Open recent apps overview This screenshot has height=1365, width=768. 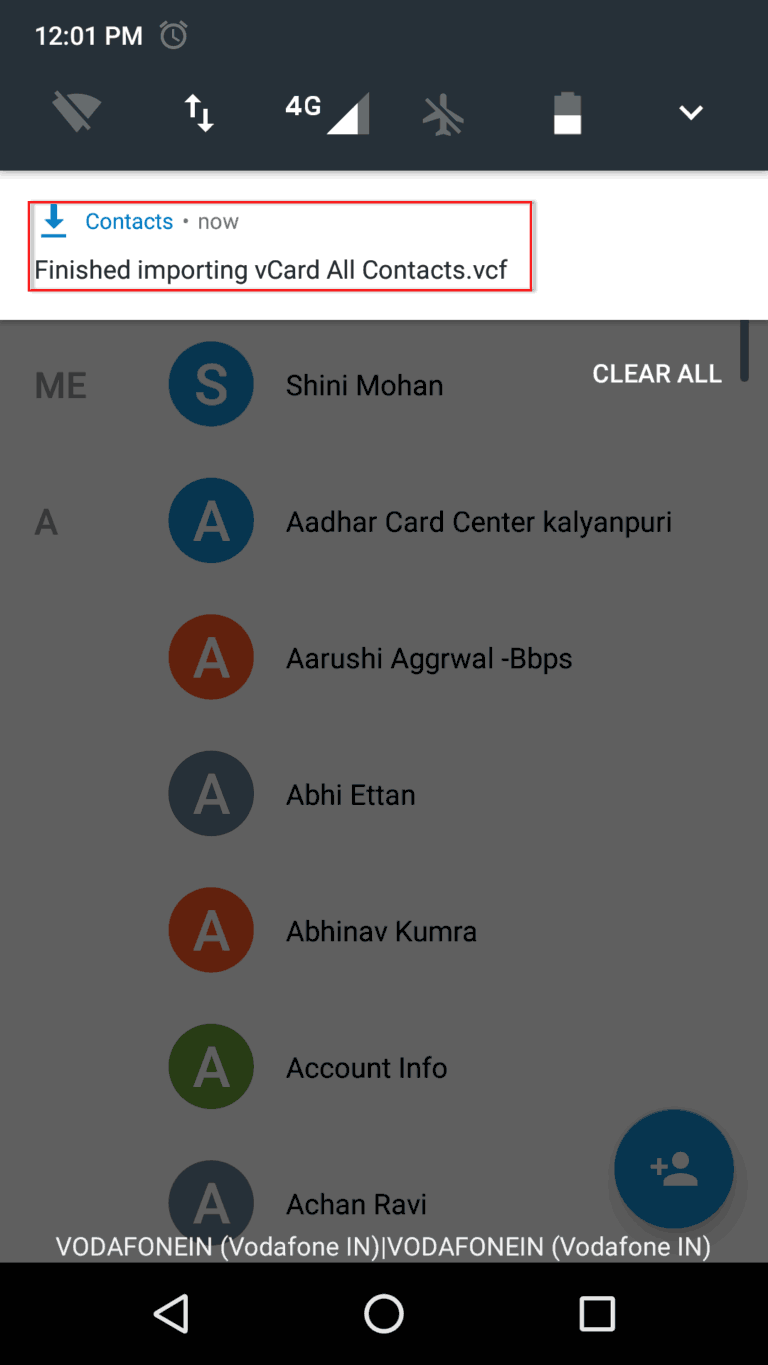597,1313
